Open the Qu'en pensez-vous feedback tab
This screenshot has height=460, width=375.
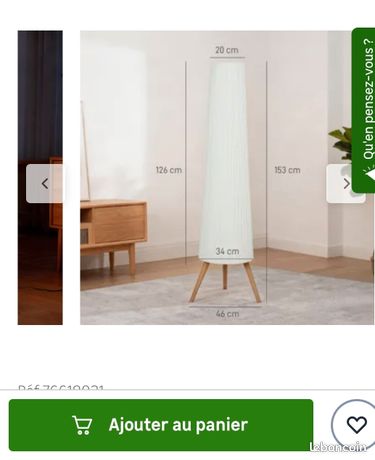[x=364, y=110]
